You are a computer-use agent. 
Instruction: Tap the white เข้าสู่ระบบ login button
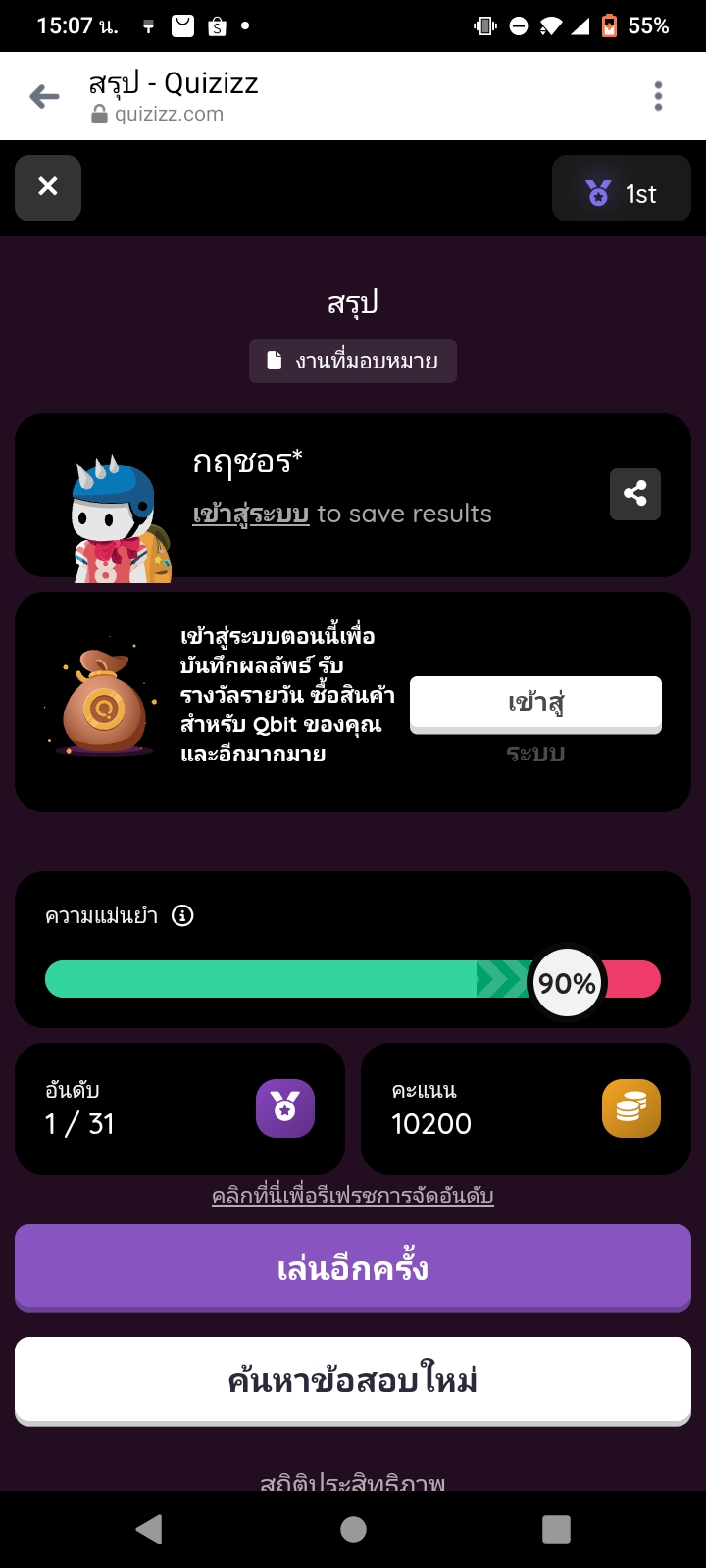point(535,704)
